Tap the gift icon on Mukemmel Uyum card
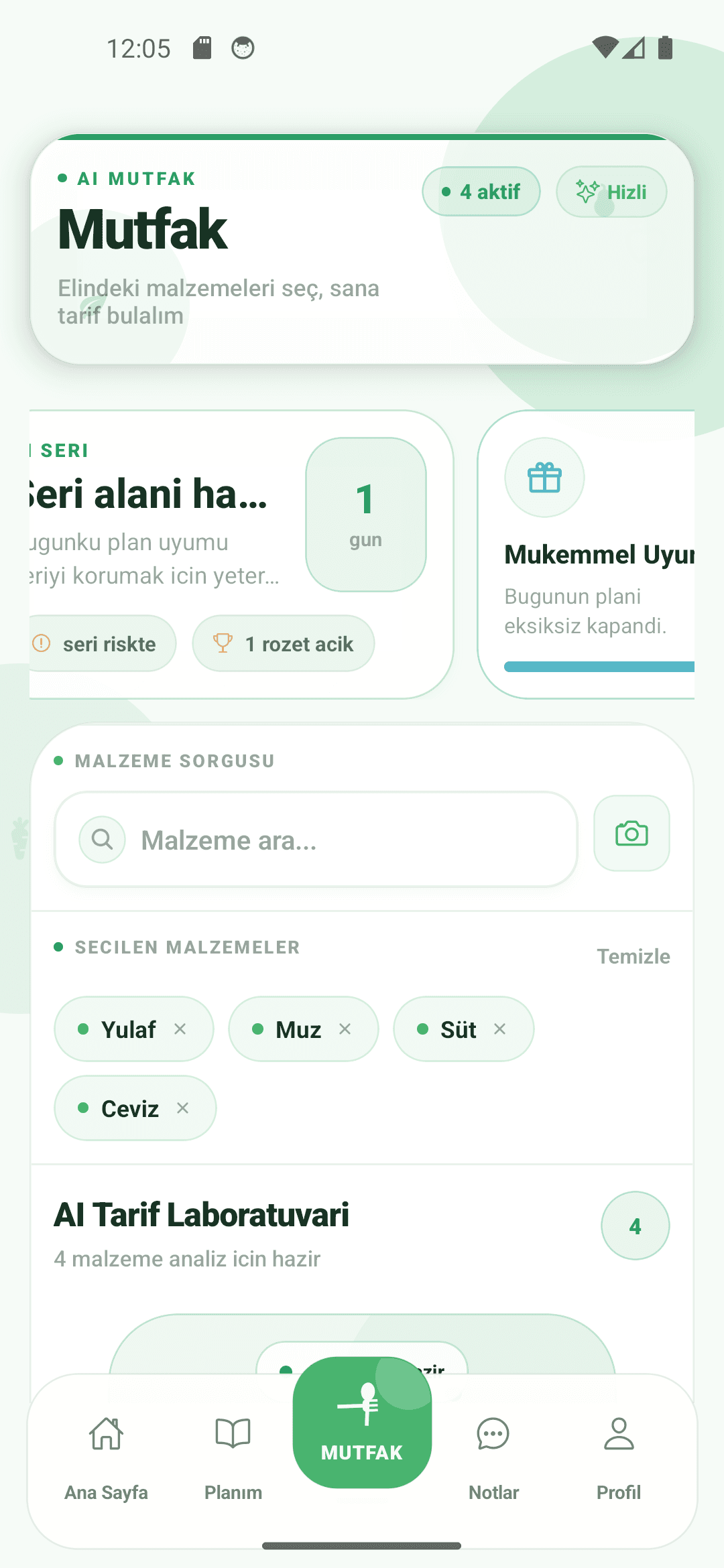This screenshot has height=1568, width=724. point(544,478)
